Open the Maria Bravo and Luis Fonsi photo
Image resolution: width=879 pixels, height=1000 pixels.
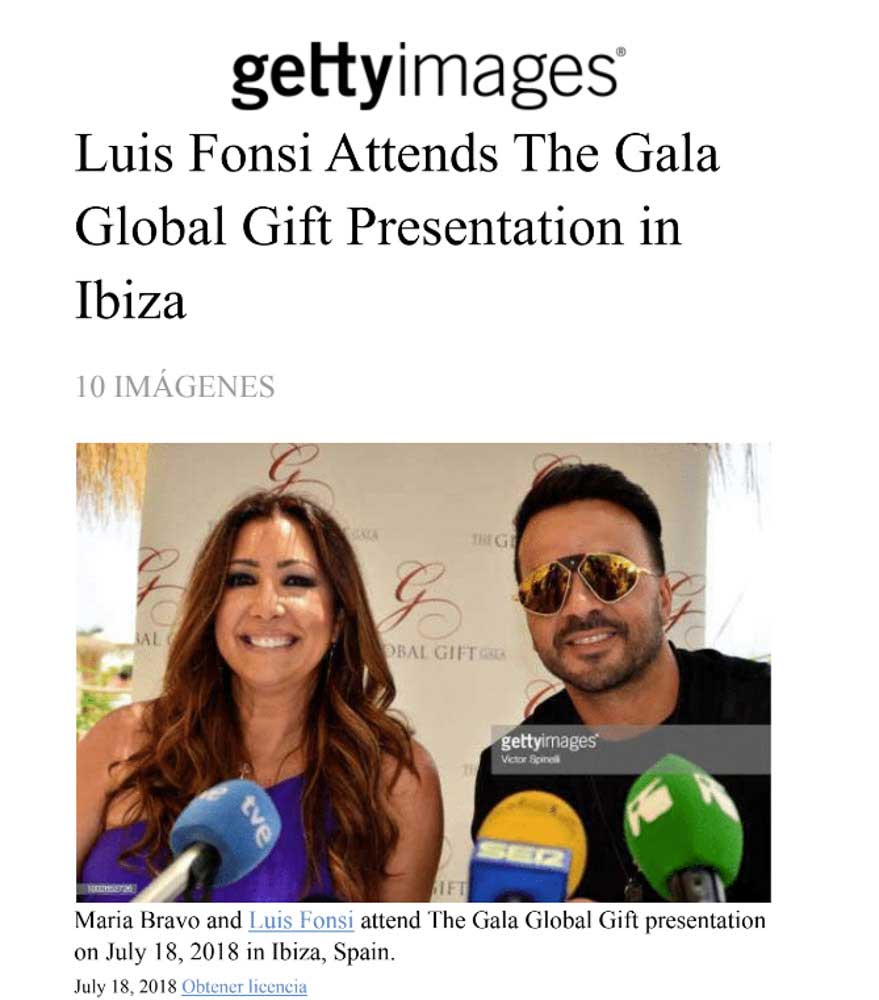pos(423,672)
